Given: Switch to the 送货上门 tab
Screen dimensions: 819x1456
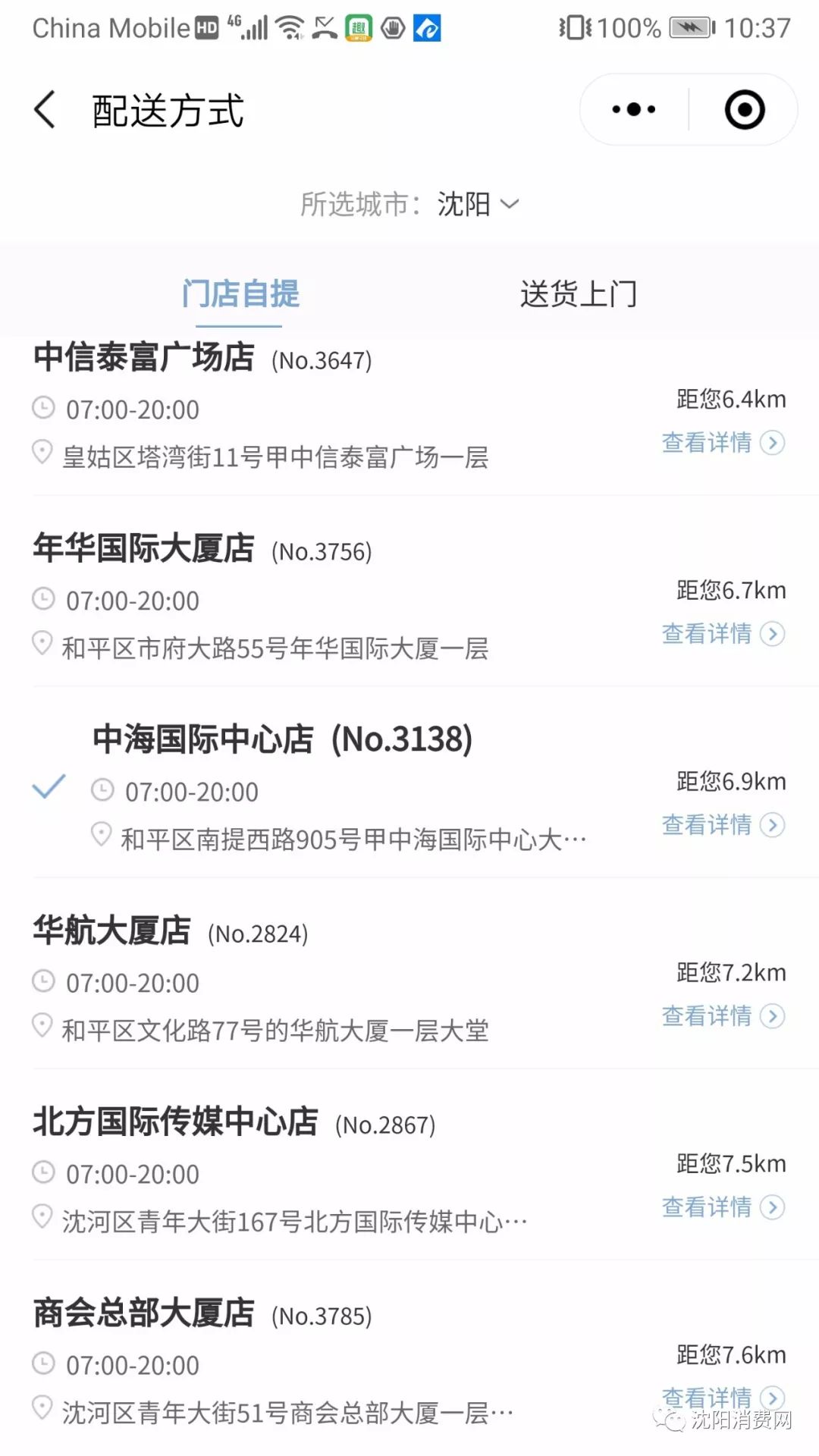Looking at the screenshot, I should (578, 293).
